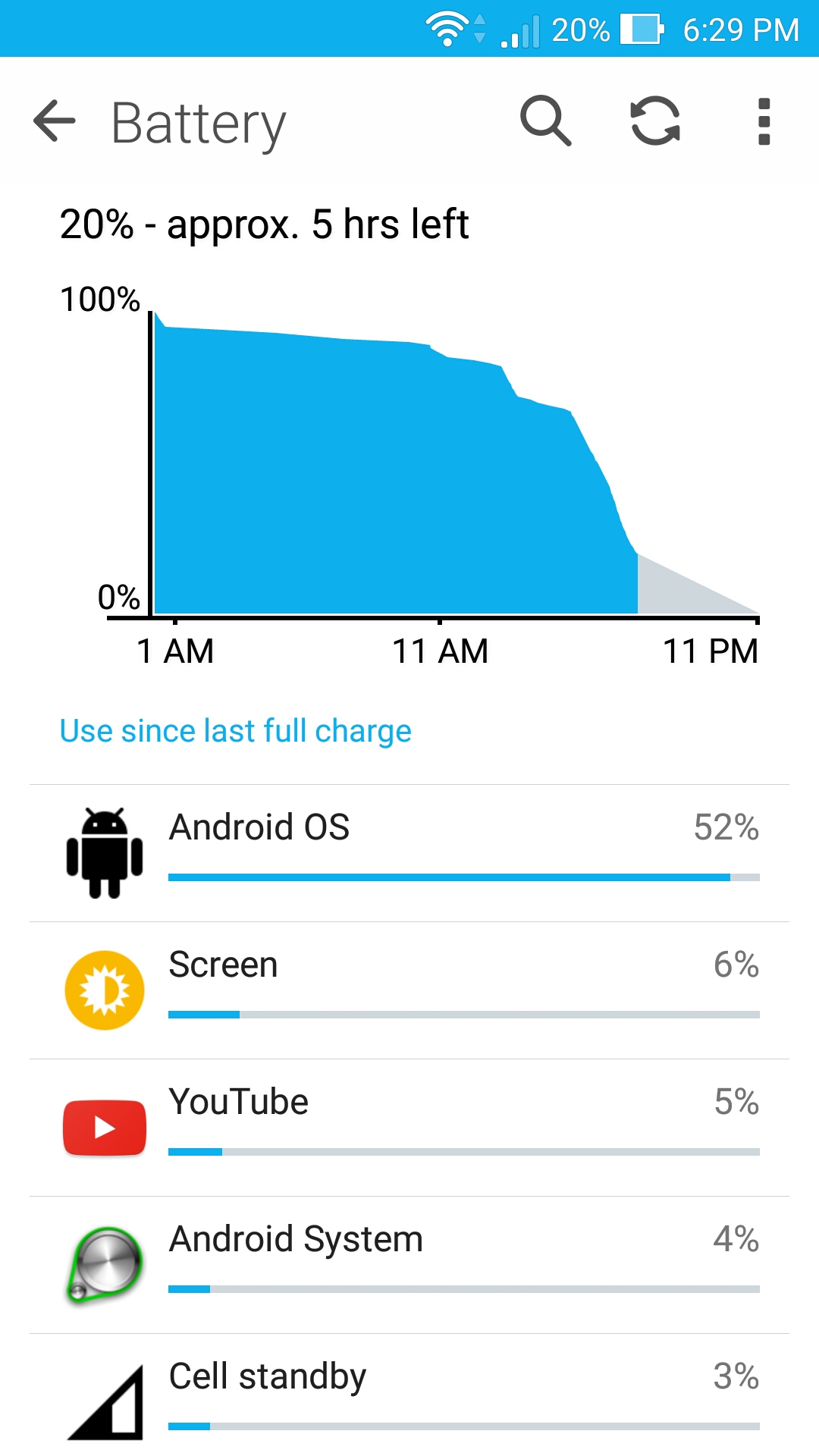Select the Android System usage row
The height and width of the screenshot is (1456, 819).
409,1265
